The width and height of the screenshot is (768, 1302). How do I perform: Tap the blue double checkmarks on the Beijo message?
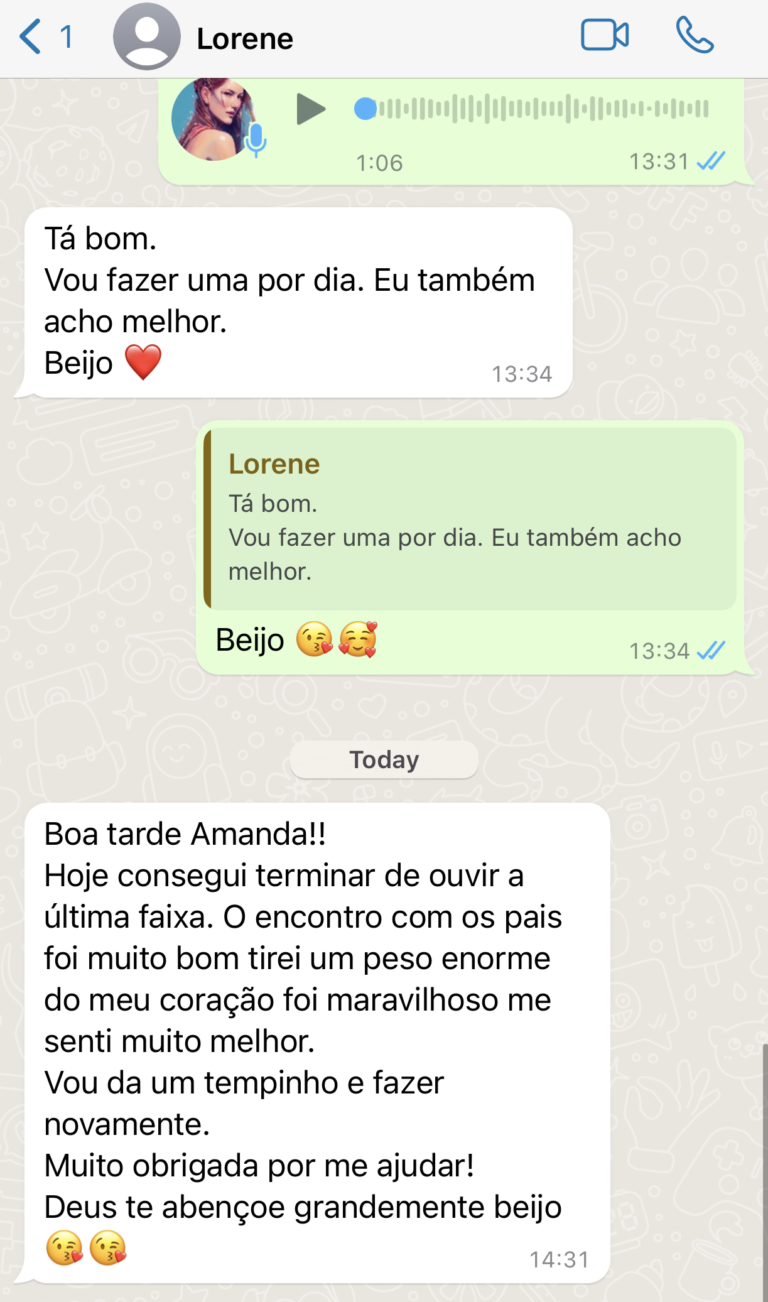click(711, 650)
